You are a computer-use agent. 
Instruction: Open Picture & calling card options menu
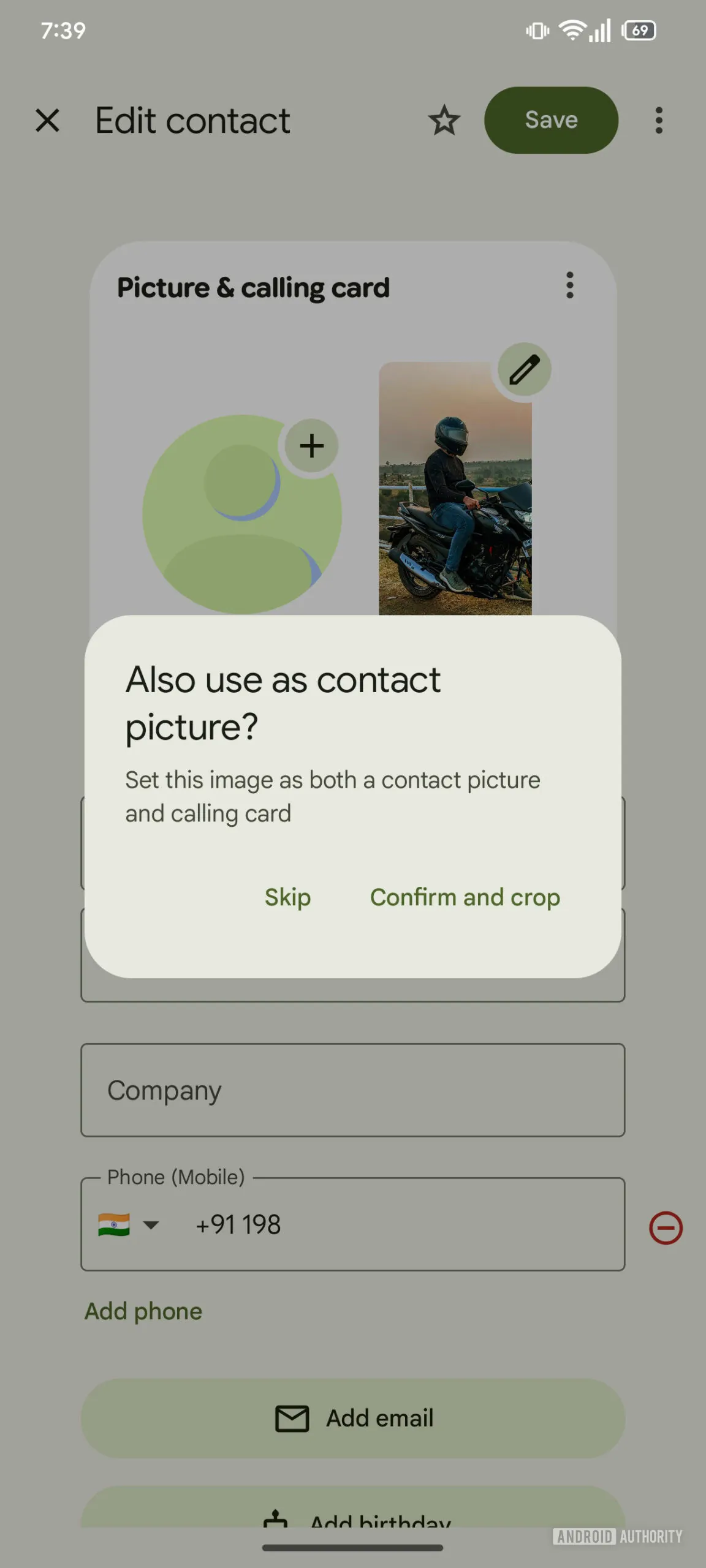pyautogui.click(x=570, y=285)
